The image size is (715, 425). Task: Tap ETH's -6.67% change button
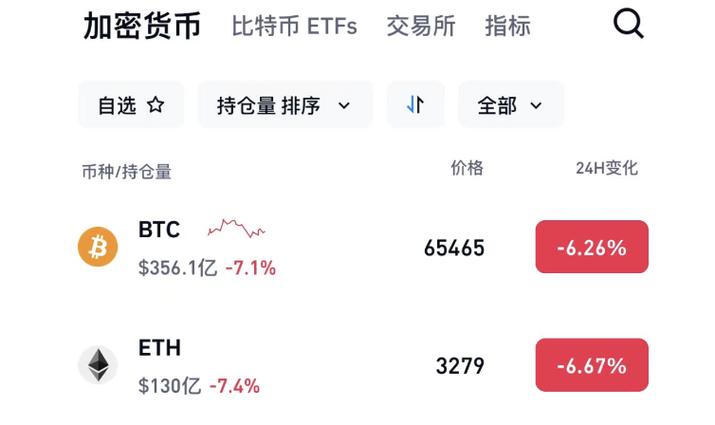click(592, 365)
